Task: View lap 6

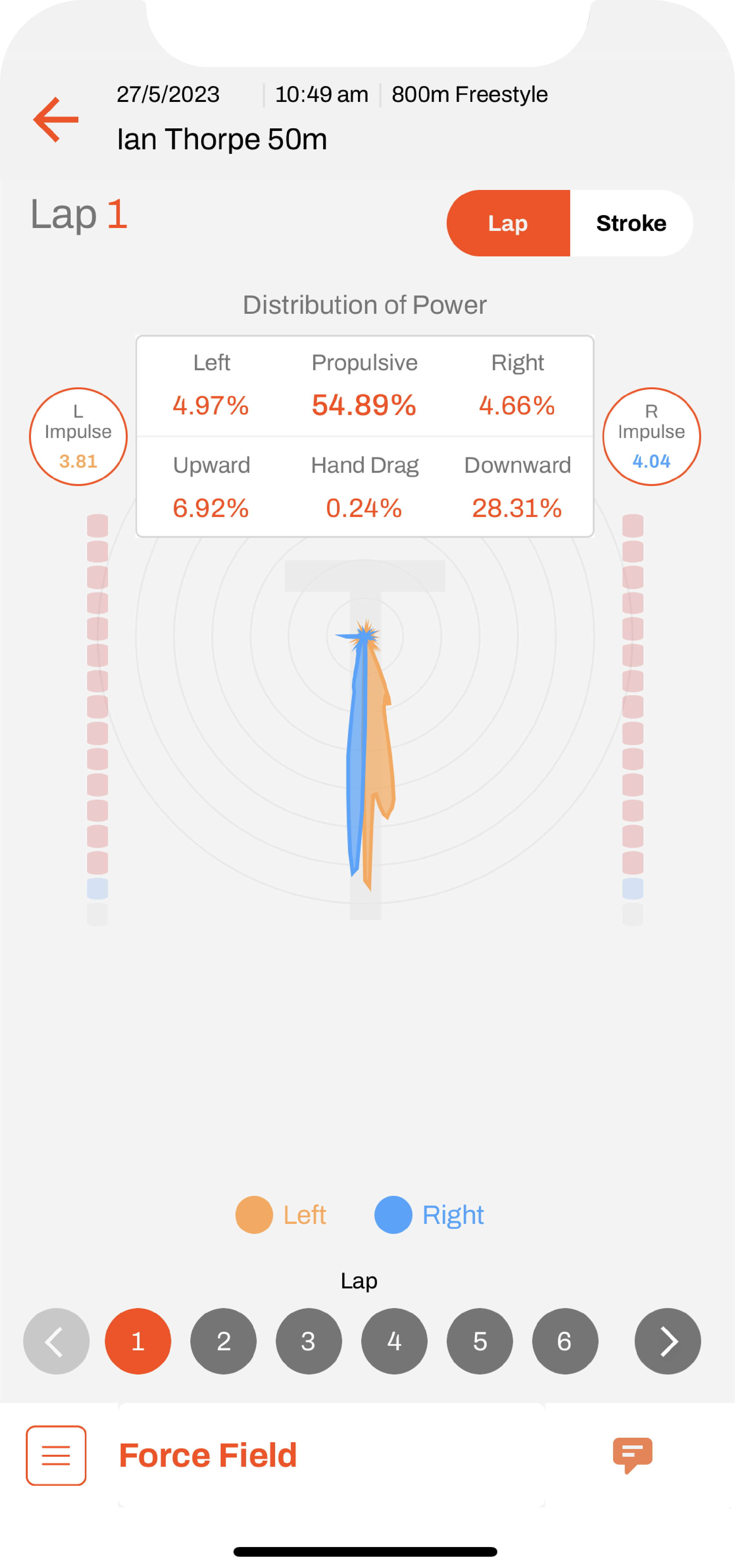Action: click(565, 1341)
